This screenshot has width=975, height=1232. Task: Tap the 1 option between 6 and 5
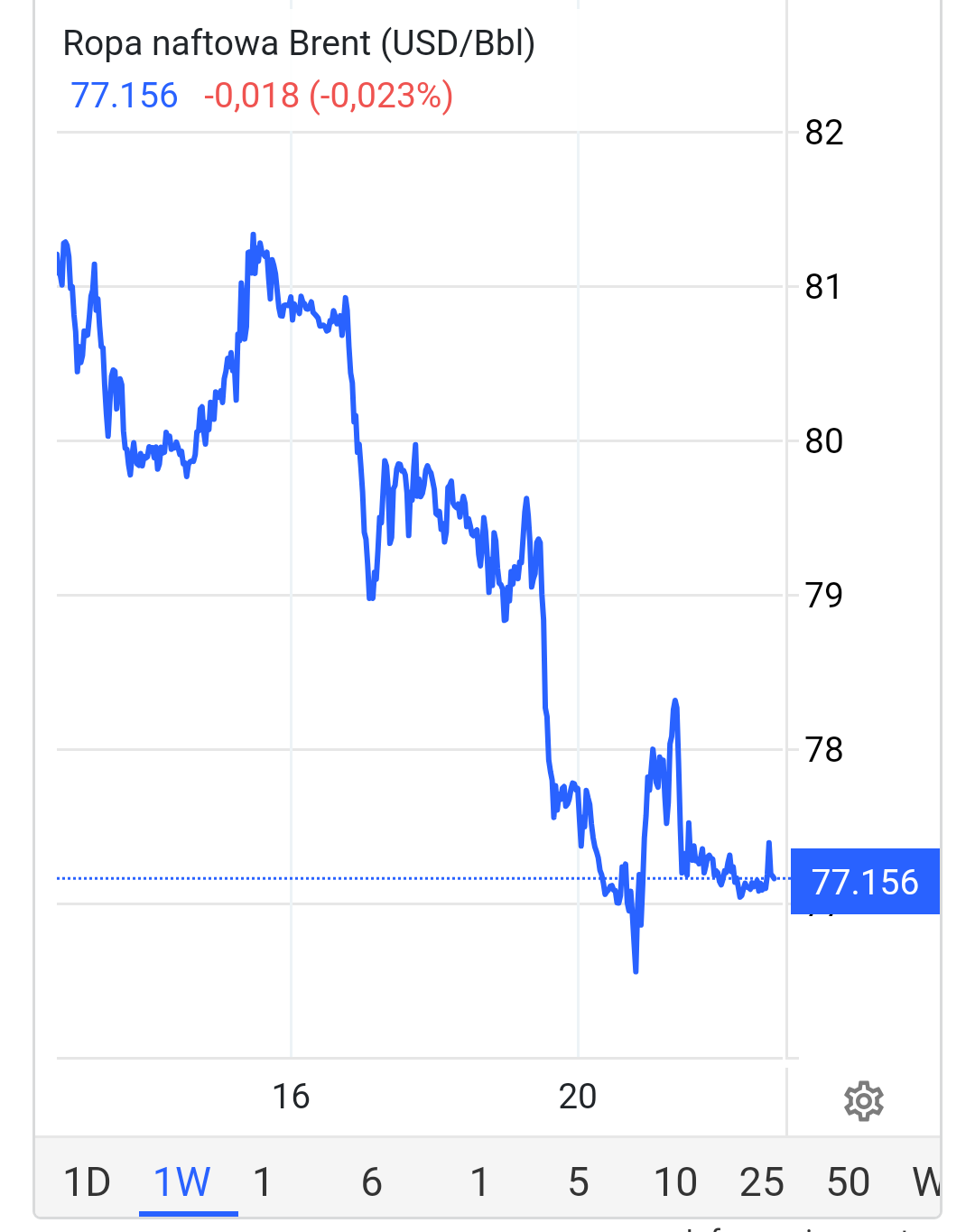pos(479,1182)
